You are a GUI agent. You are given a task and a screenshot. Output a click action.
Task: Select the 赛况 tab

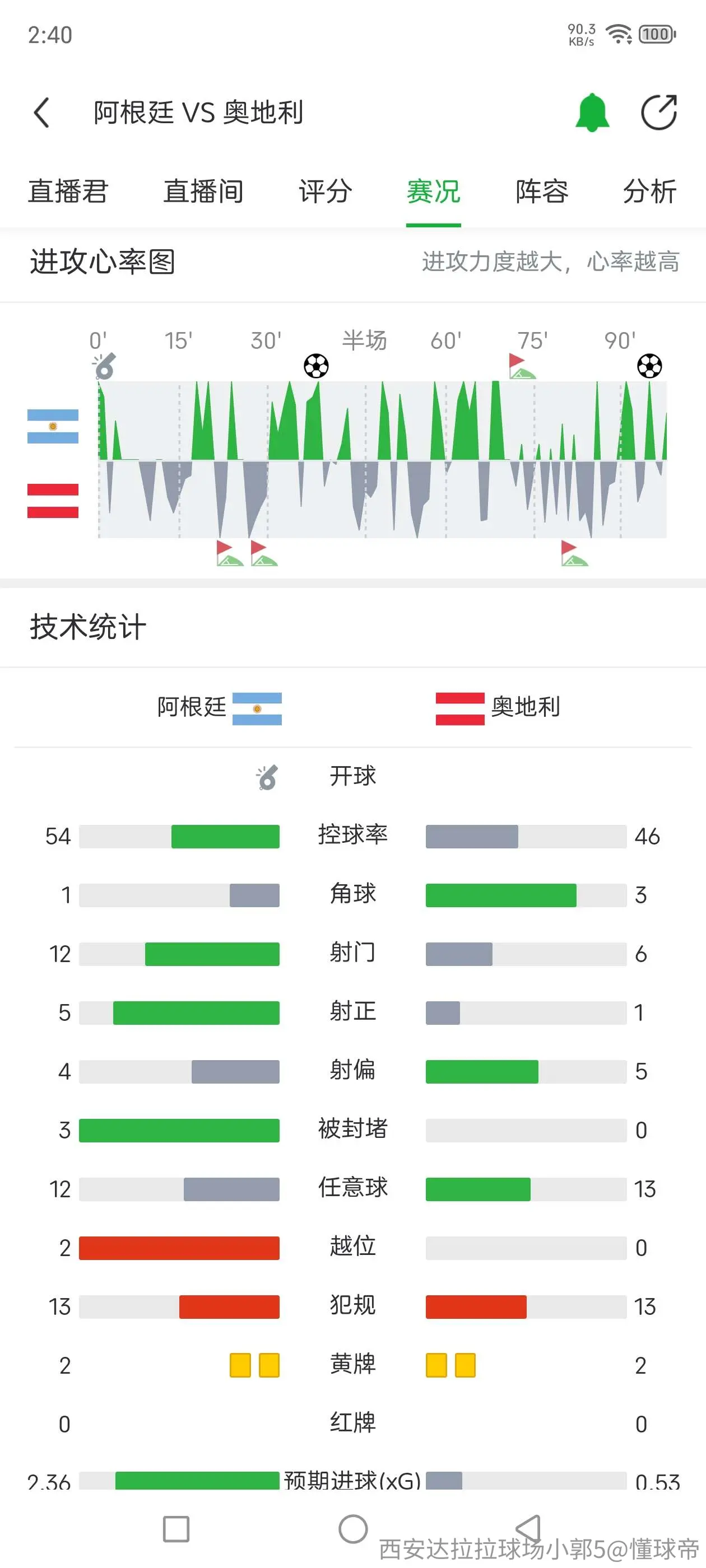[434, 192]
